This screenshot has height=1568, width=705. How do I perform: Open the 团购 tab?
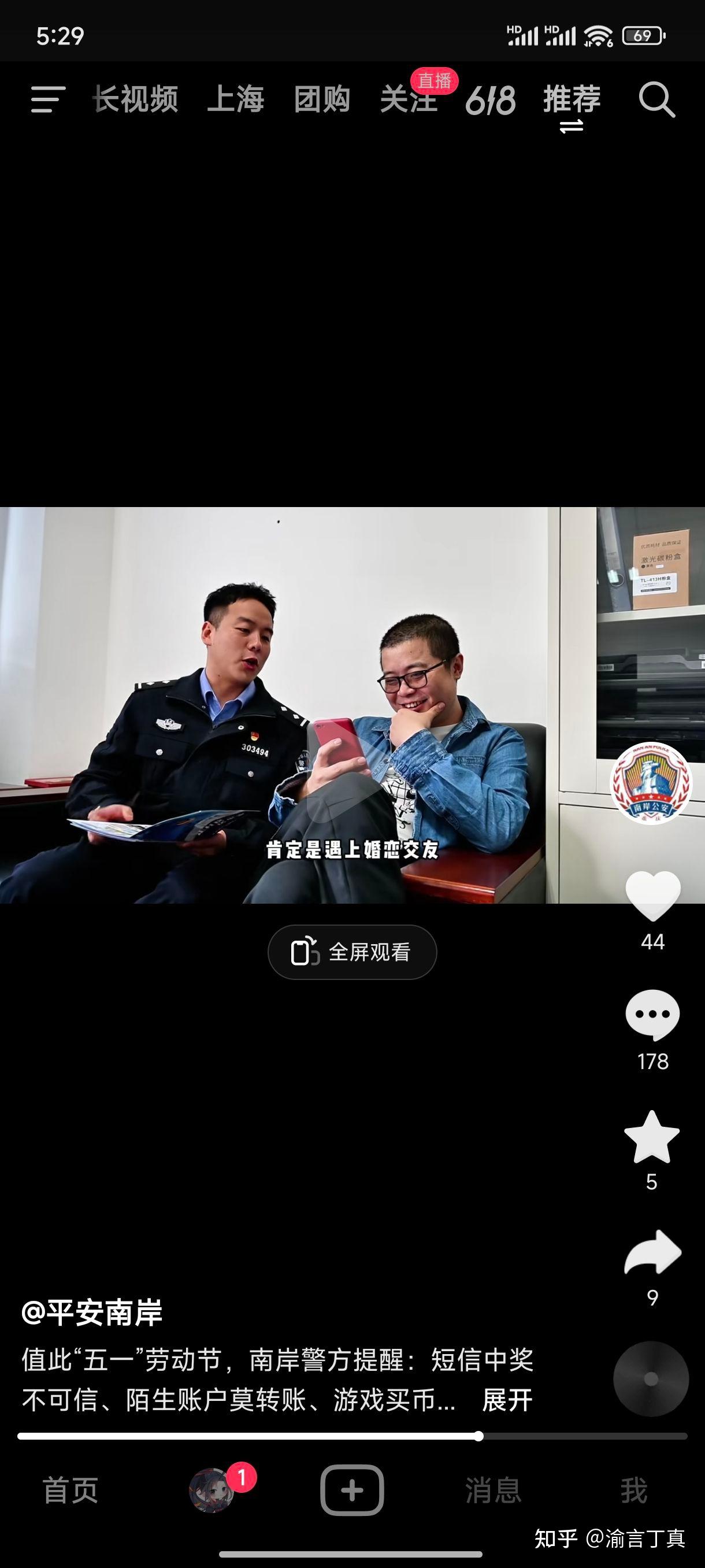tap(322, 99)
